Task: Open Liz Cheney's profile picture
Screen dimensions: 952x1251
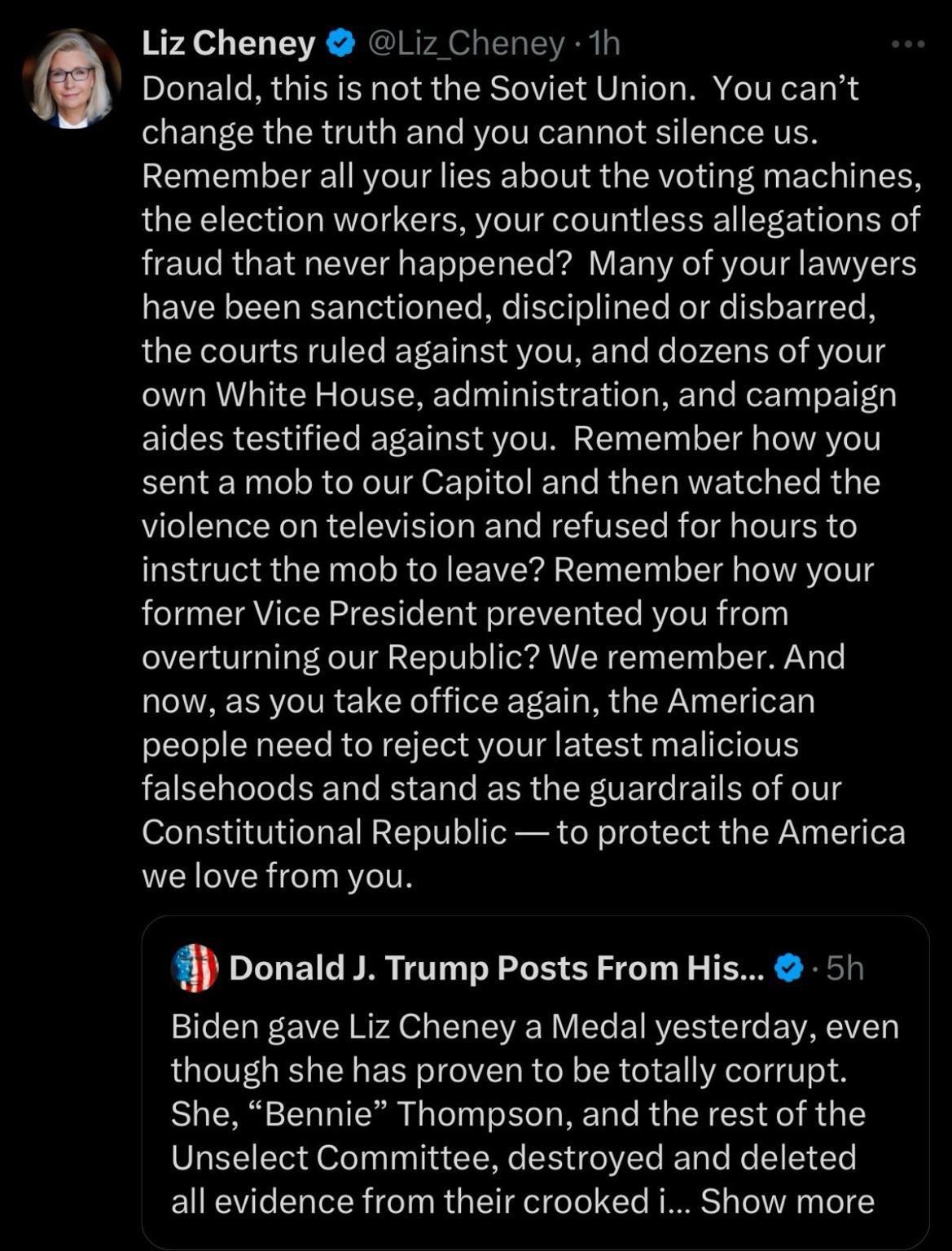Action: click(71, 80)
